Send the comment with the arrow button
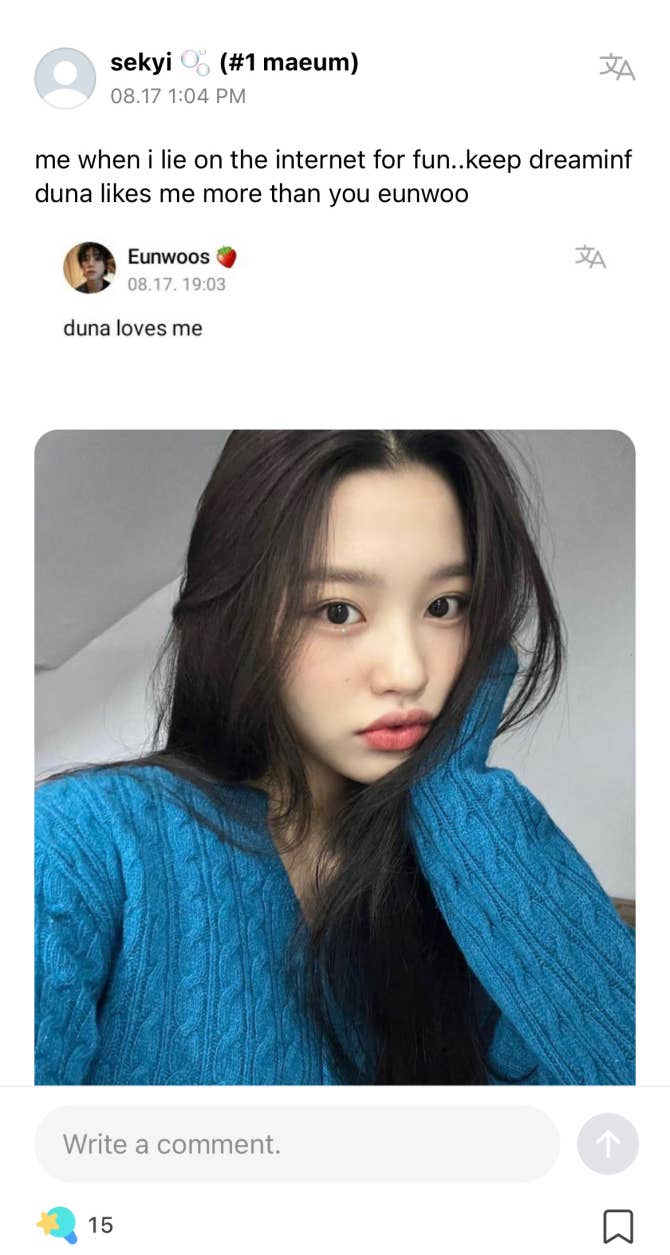The height and width of the screenshot is (1255, 670). click(x=608, y=1144)
